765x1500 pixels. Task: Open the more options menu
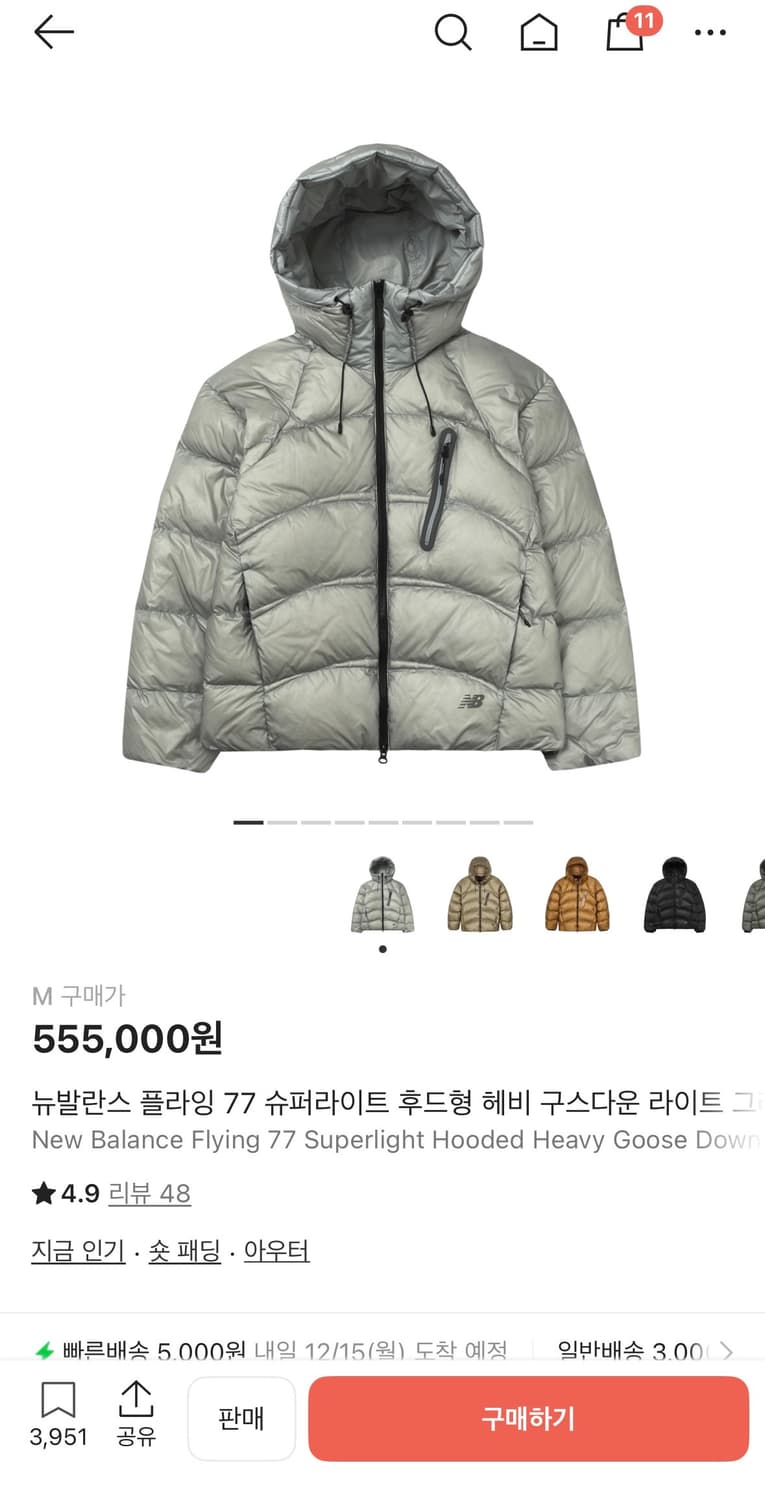710,32
